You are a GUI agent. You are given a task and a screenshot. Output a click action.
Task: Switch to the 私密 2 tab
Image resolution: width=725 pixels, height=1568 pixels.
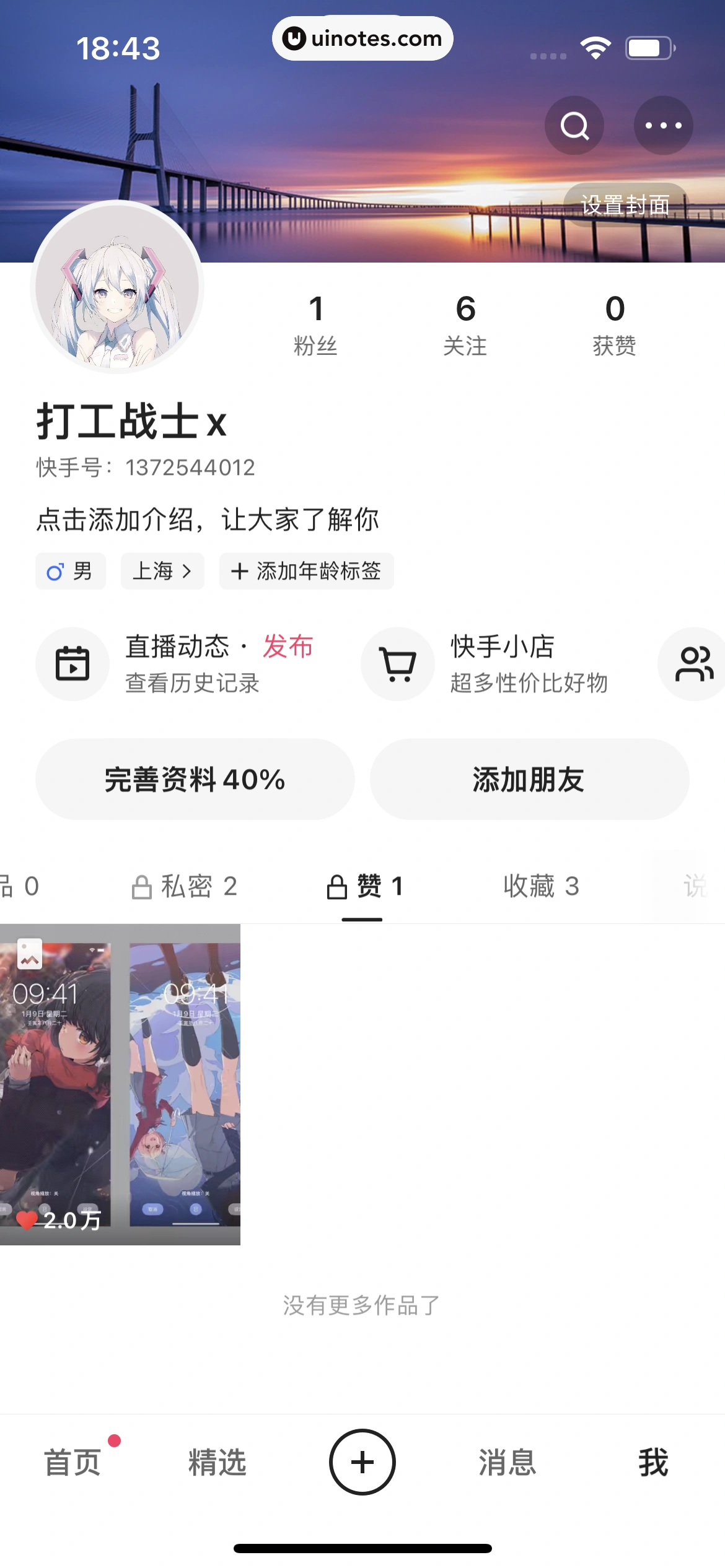click(185, 886)
